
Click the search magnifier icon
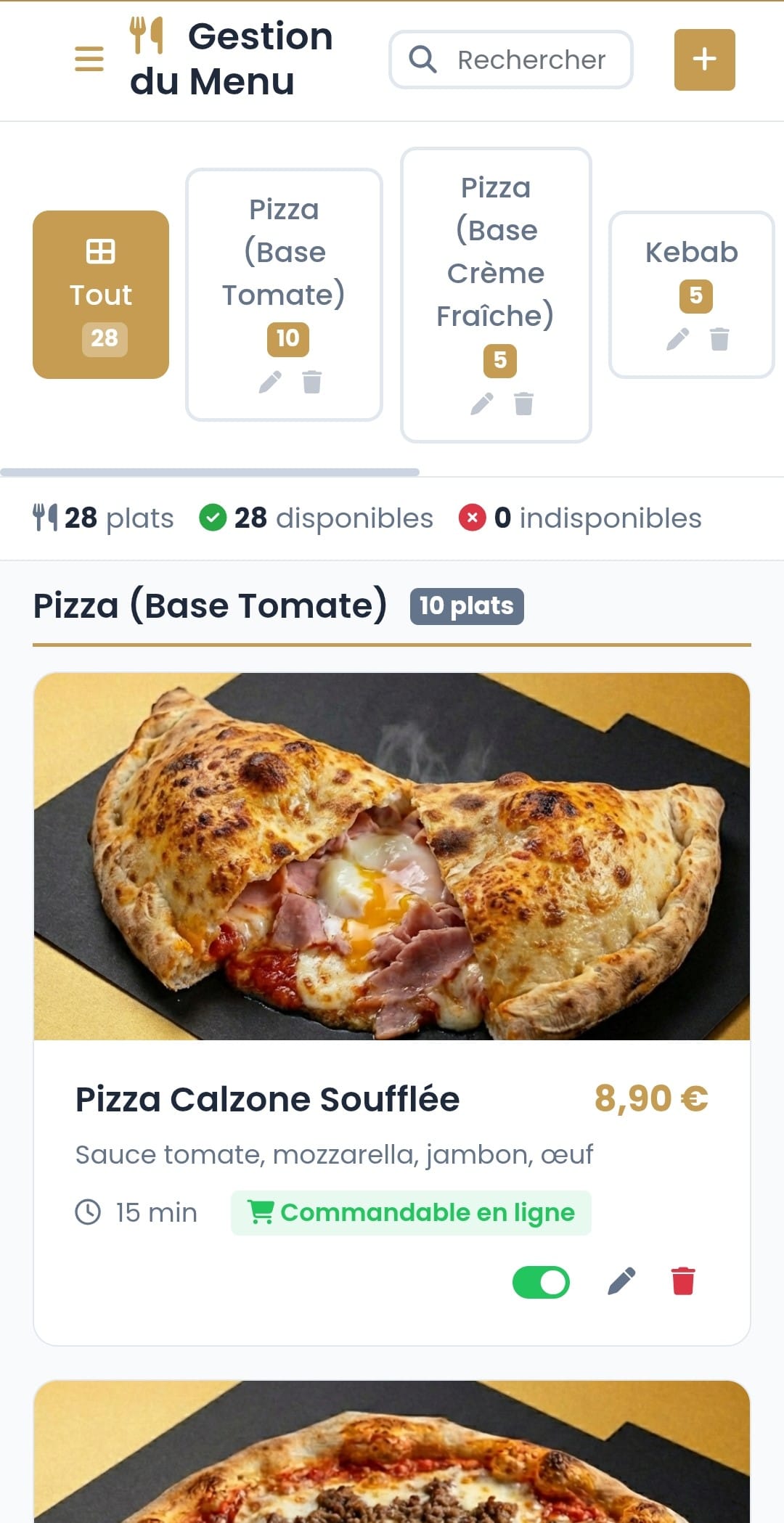click(423, 60)
